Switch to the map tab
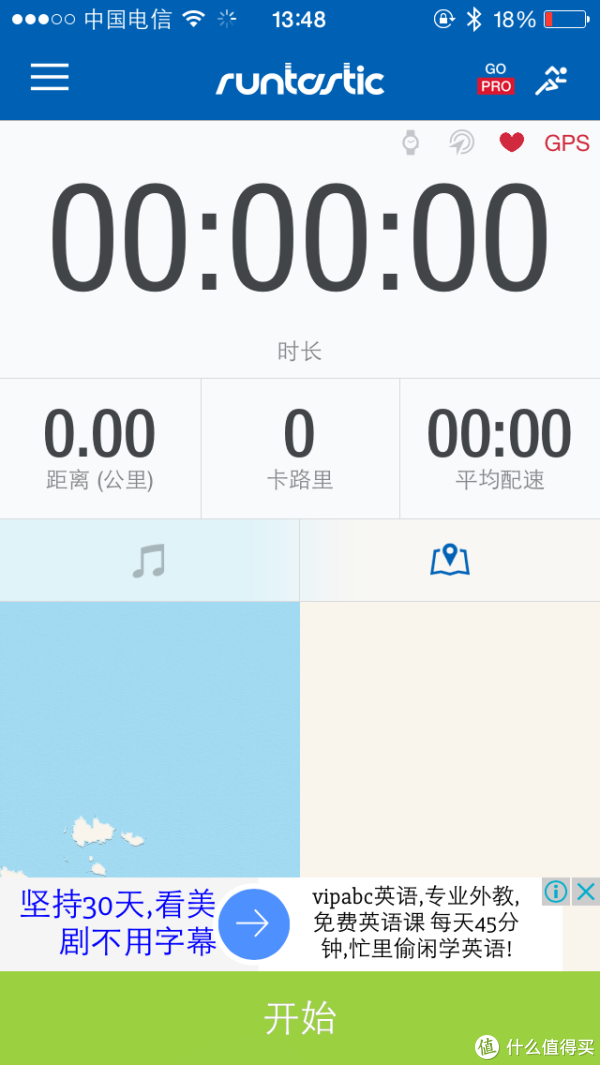The width and height of the screenshot is (600, 1065). tap(450, 561)
